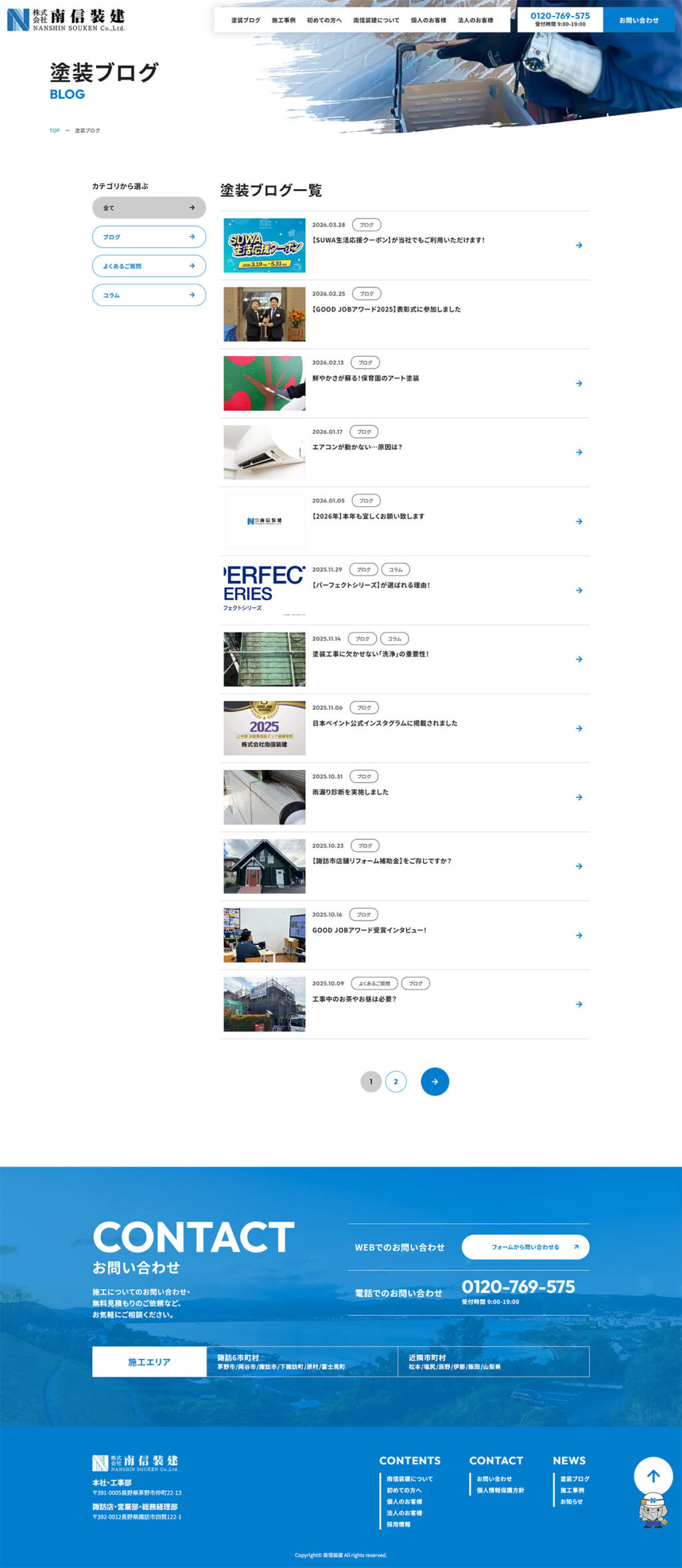Open 採用情報 in the footer
This screenshot has height=1568, width=682.
pyautogui.click(x=398, y=1524)
